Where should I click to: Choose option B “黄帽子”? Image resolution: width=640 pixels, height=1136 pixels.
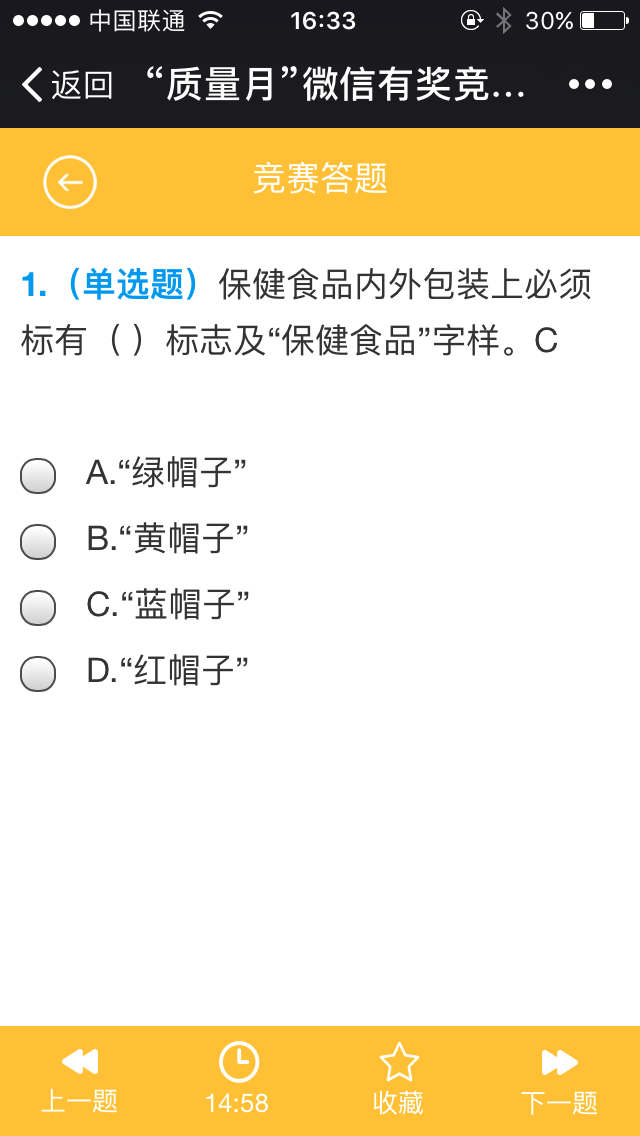tap(38, 541)
